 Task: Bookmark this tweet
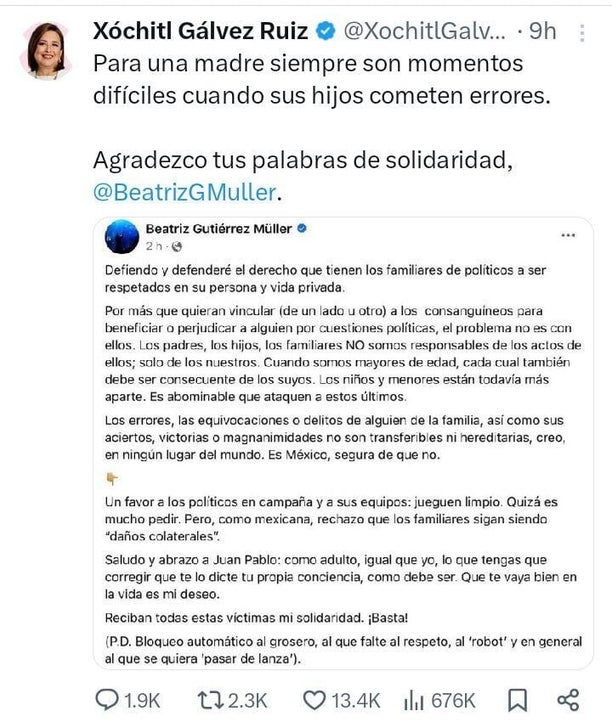[517, 698]
